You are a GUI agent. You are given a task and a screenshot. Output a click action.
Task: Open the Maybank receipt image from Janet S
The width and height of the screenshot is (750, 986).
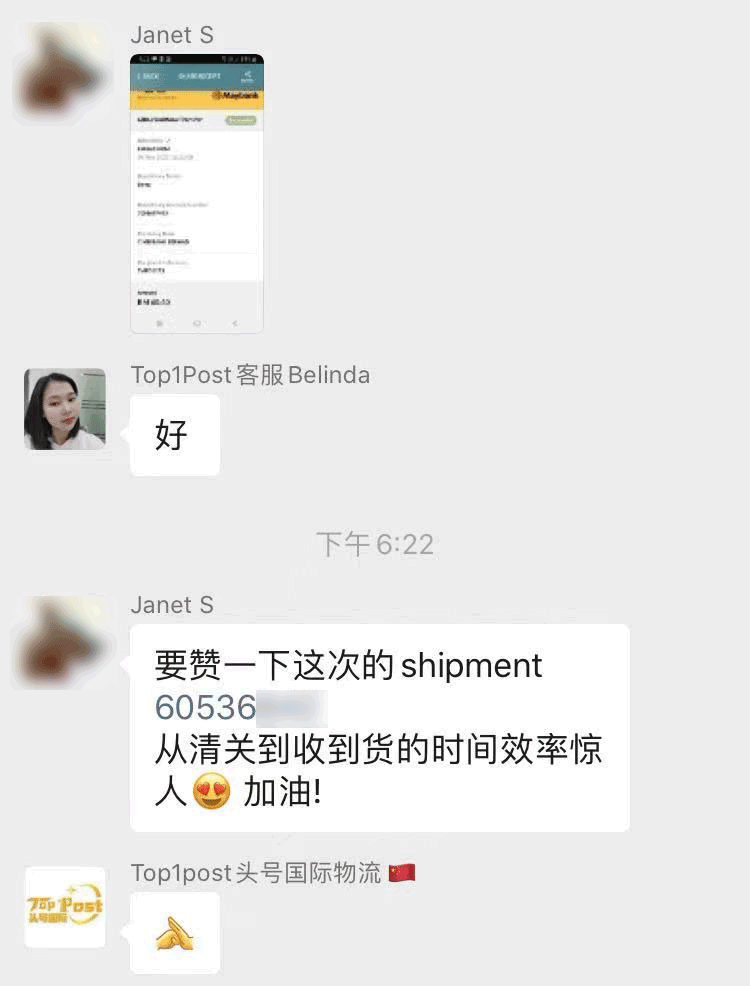click(x=197, y=193)
